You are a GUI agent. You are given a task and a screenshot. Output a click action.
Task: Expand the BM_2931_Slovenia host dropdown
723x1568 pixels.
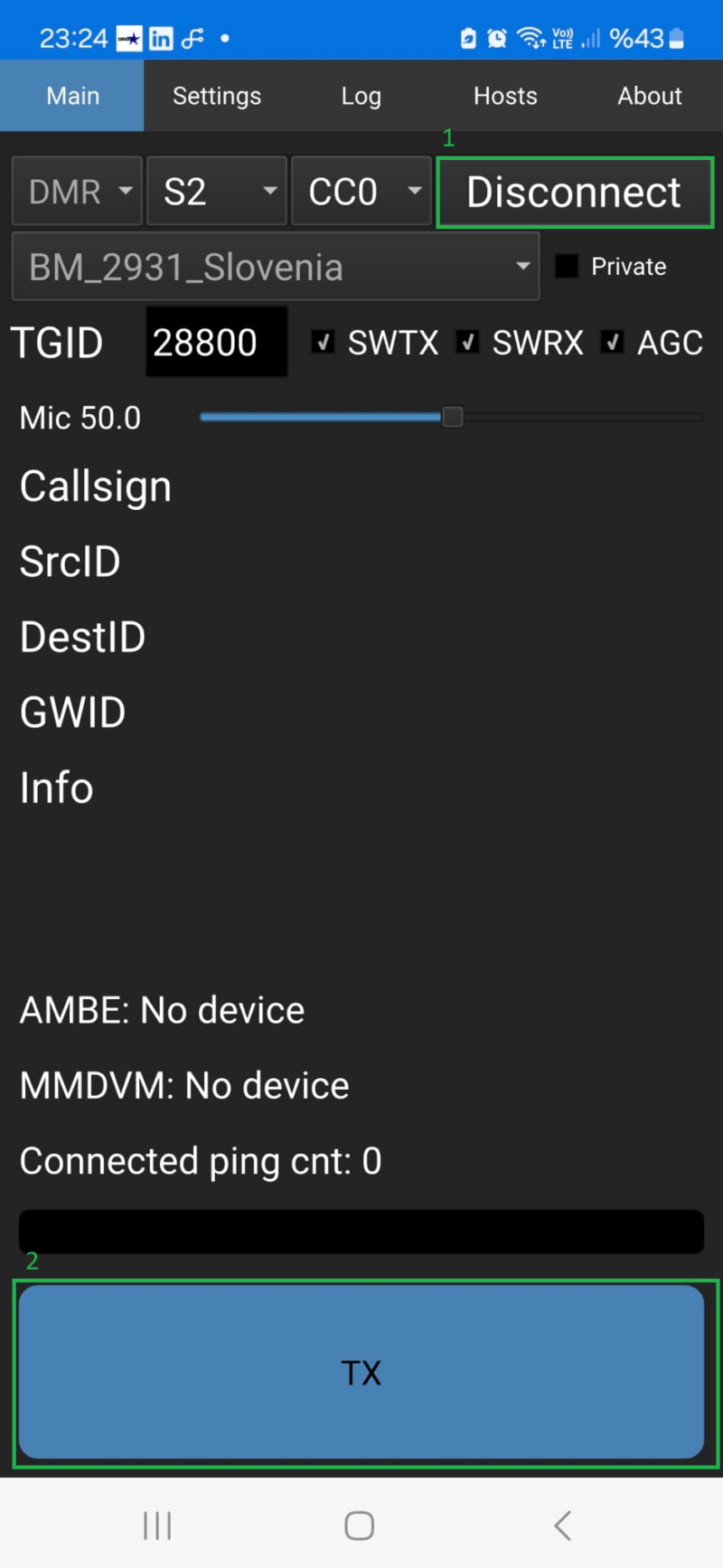[x=276, y=267]
